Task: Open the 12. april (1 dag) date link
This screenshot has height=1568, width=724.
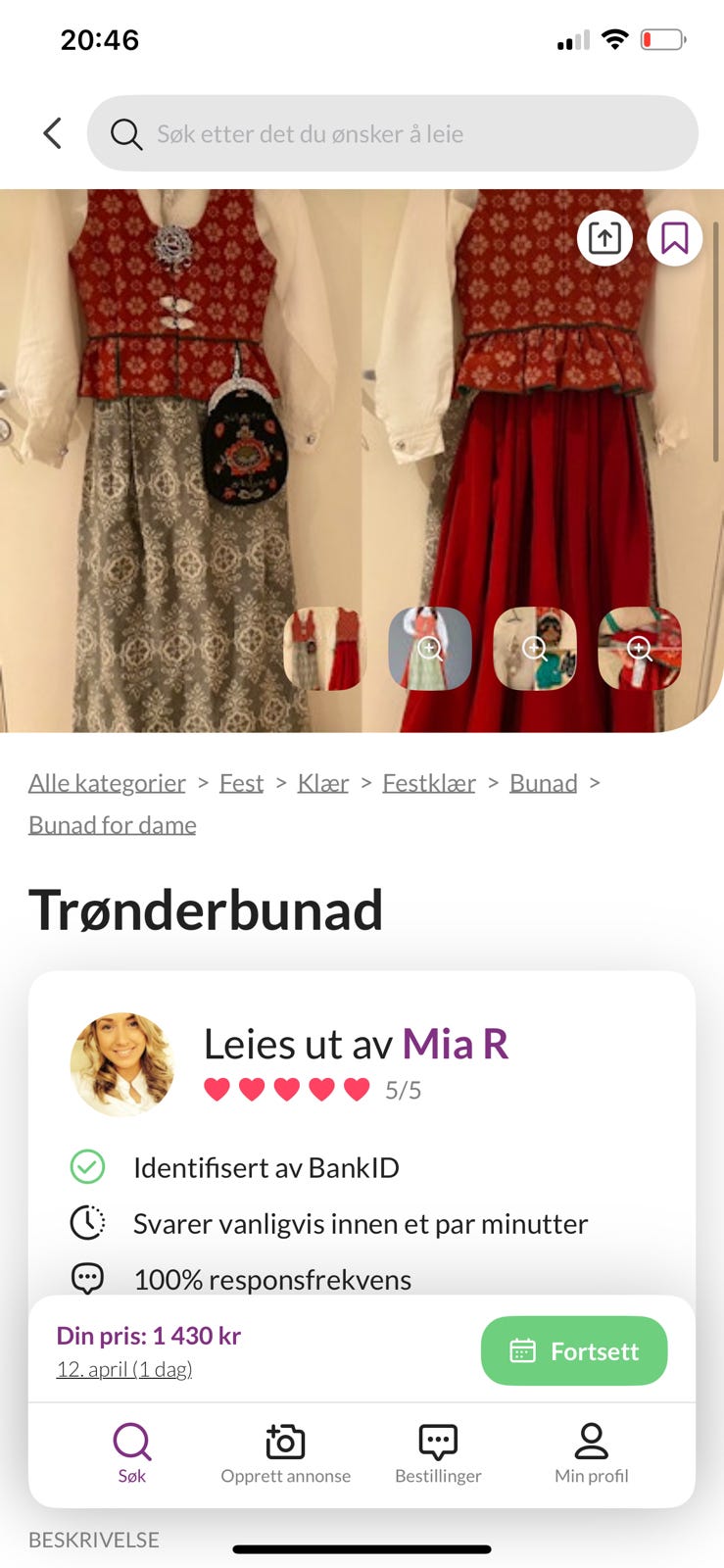Action: 123,1369
